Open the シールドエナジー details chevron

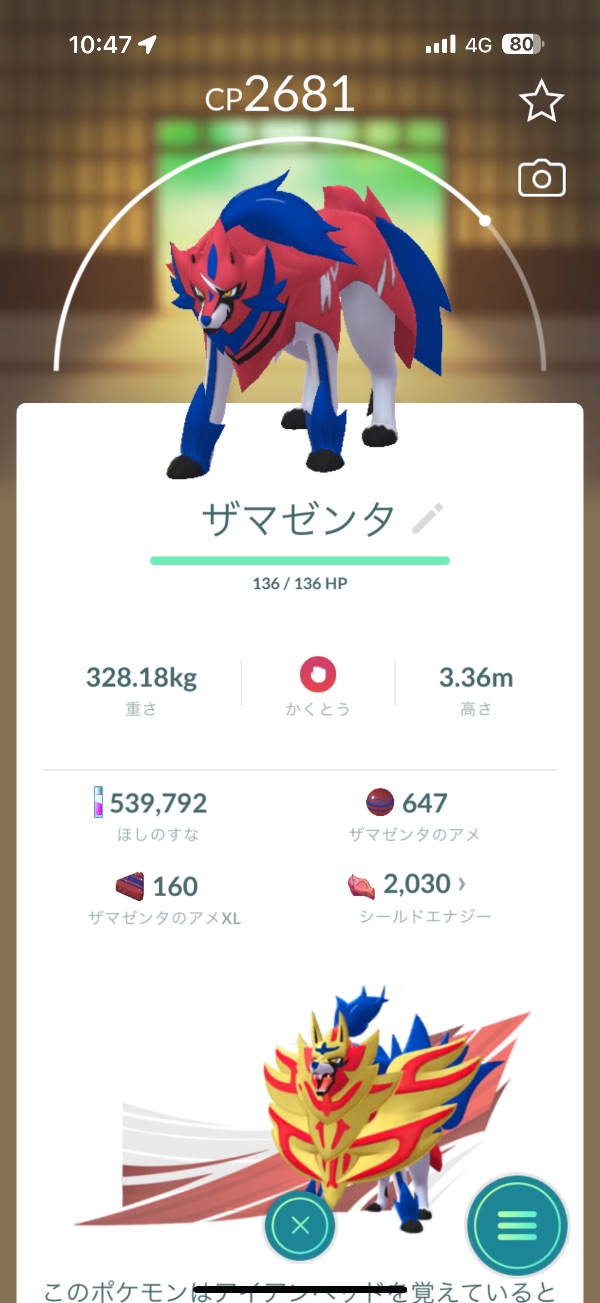(461, 884)
